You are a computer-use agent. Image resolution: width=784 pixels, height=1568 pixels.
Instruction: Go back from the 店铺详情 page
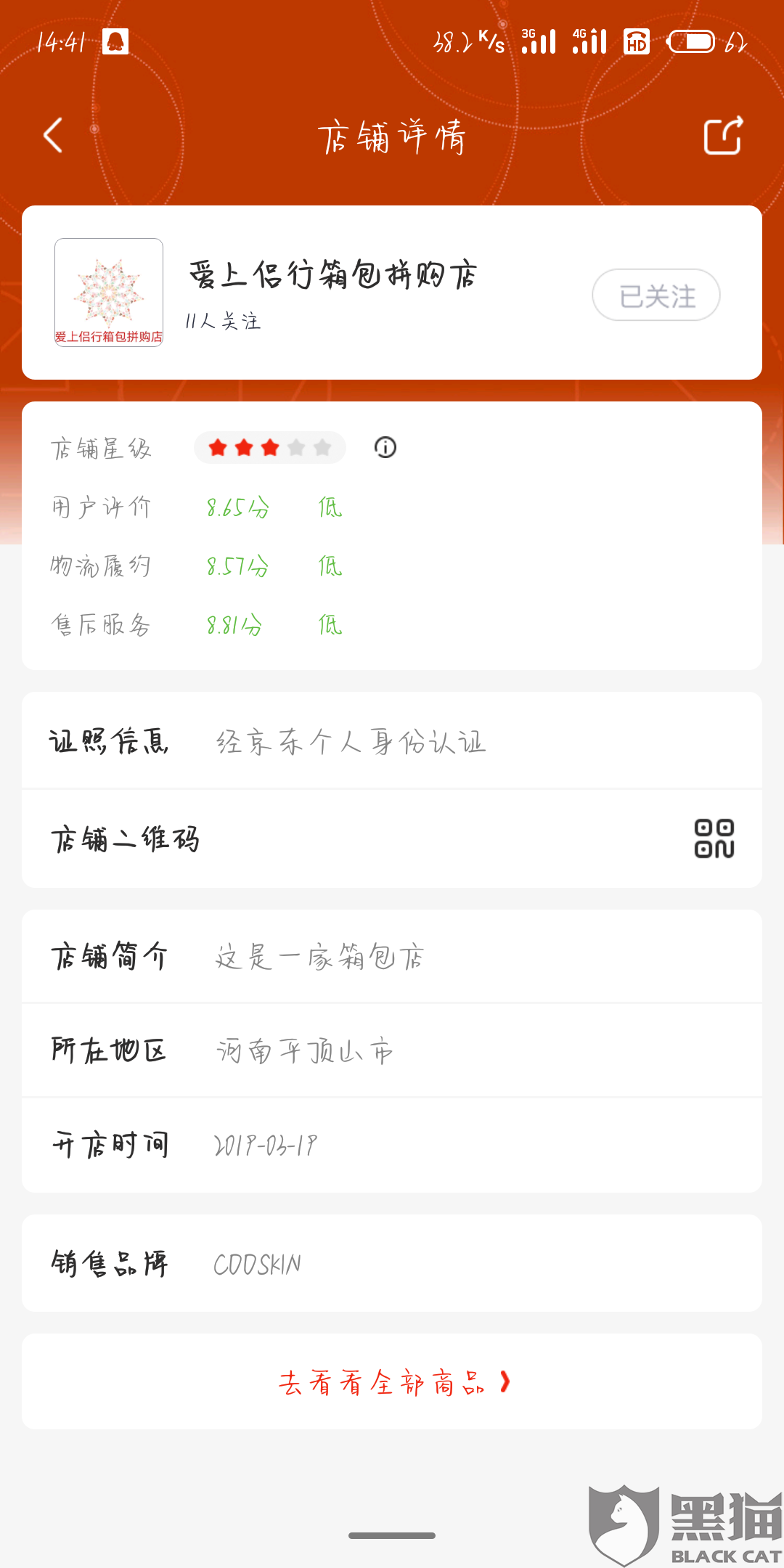[x=53, y=135]
